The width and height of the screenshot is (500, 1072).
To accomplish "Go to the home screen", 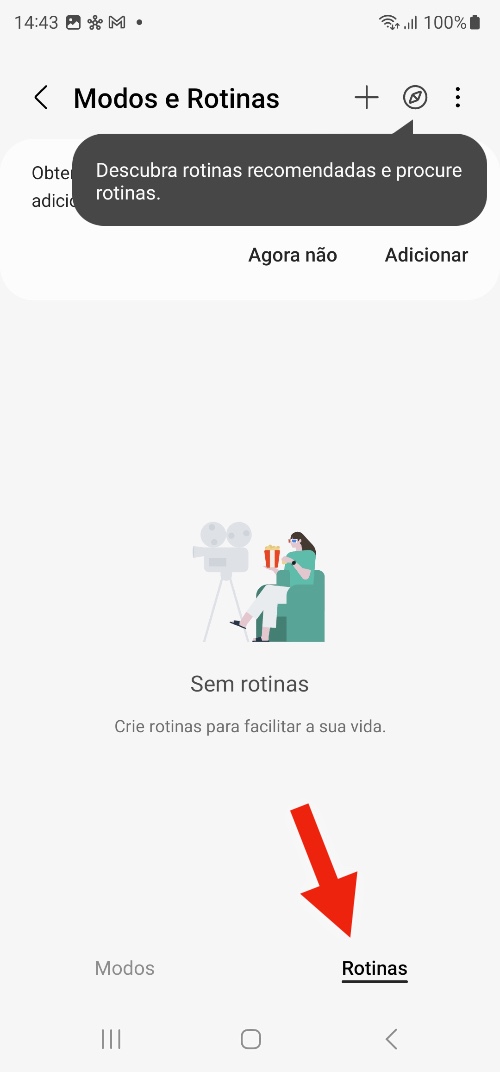I will pos(251,1039).
